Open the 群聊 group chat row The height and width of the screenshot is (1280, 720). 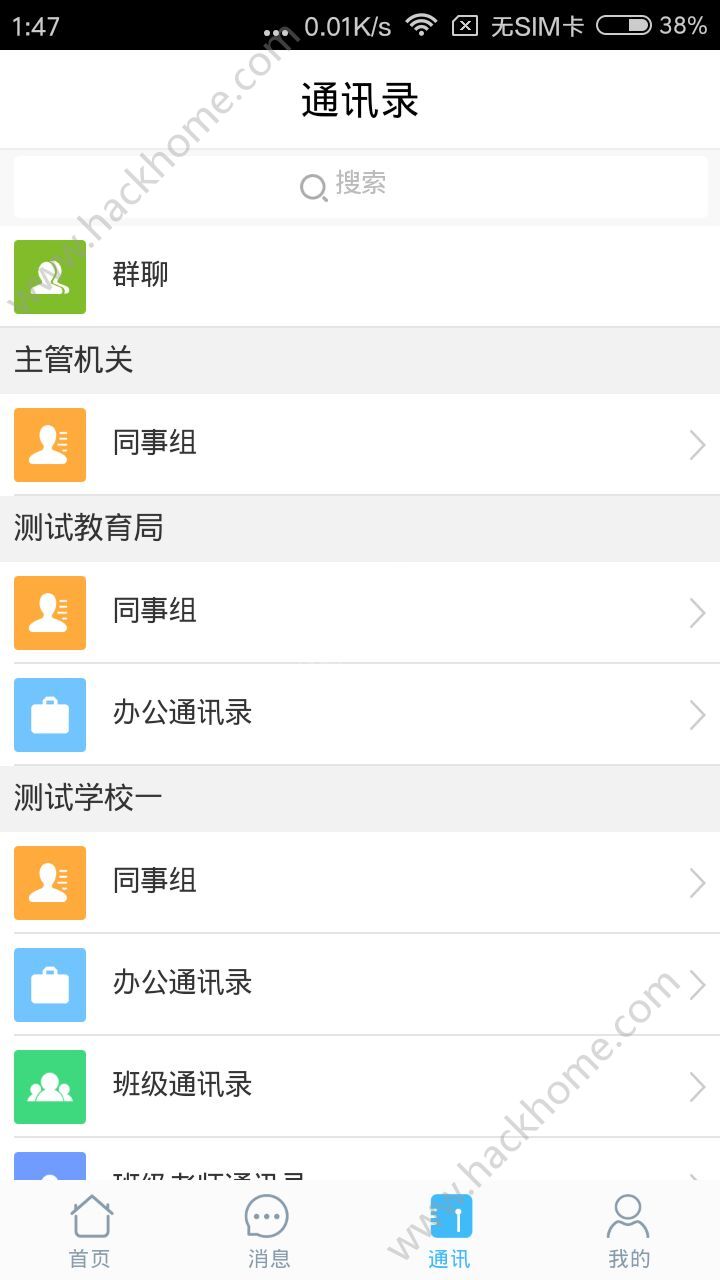point(360,276)
